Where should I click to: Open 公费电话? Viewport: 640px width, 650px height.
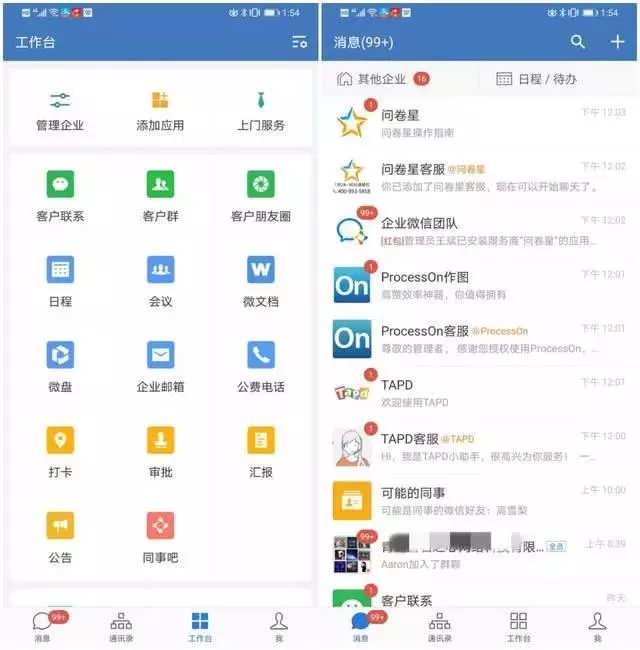pyautogui.click(x=261, y=366)
